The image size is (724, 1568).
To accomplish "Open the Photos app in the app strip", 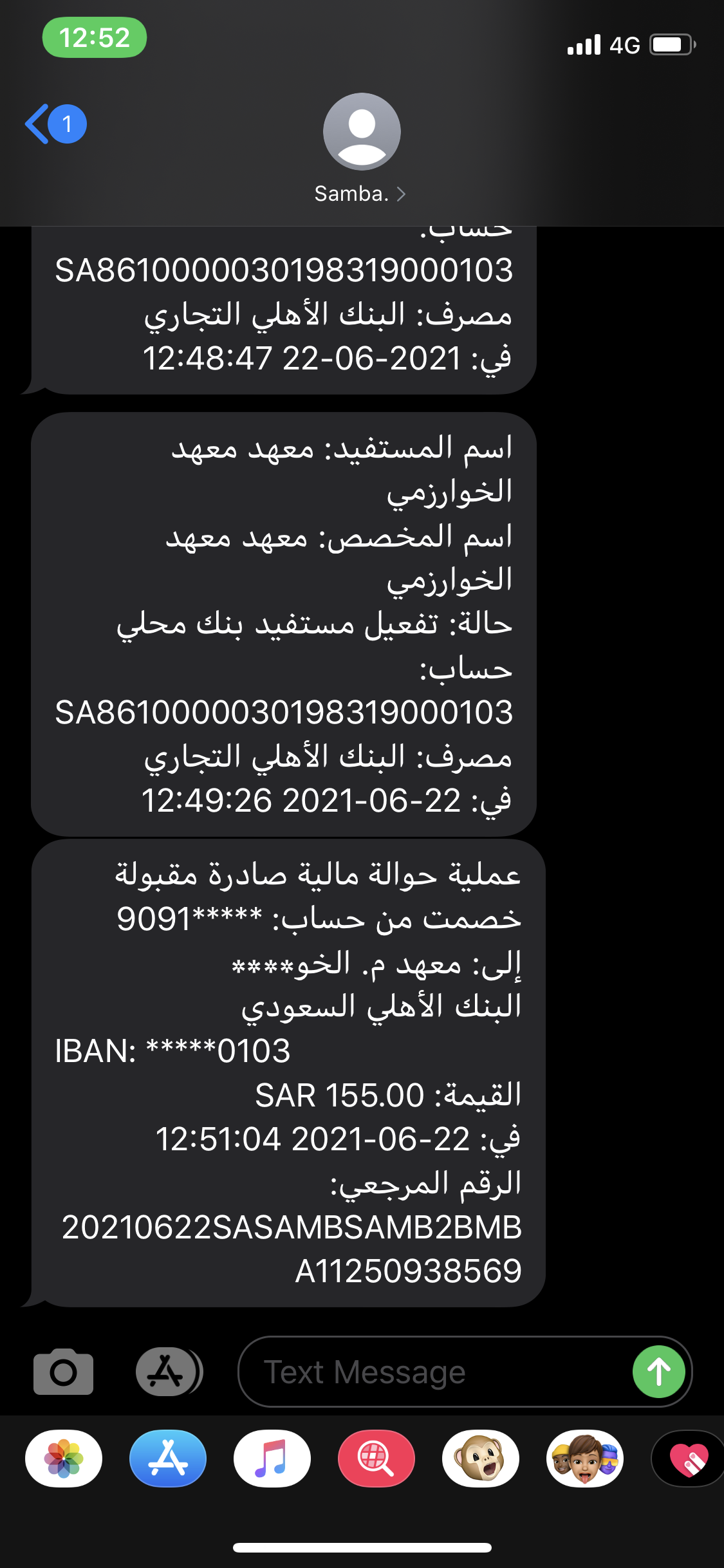I will point(64,1459).
